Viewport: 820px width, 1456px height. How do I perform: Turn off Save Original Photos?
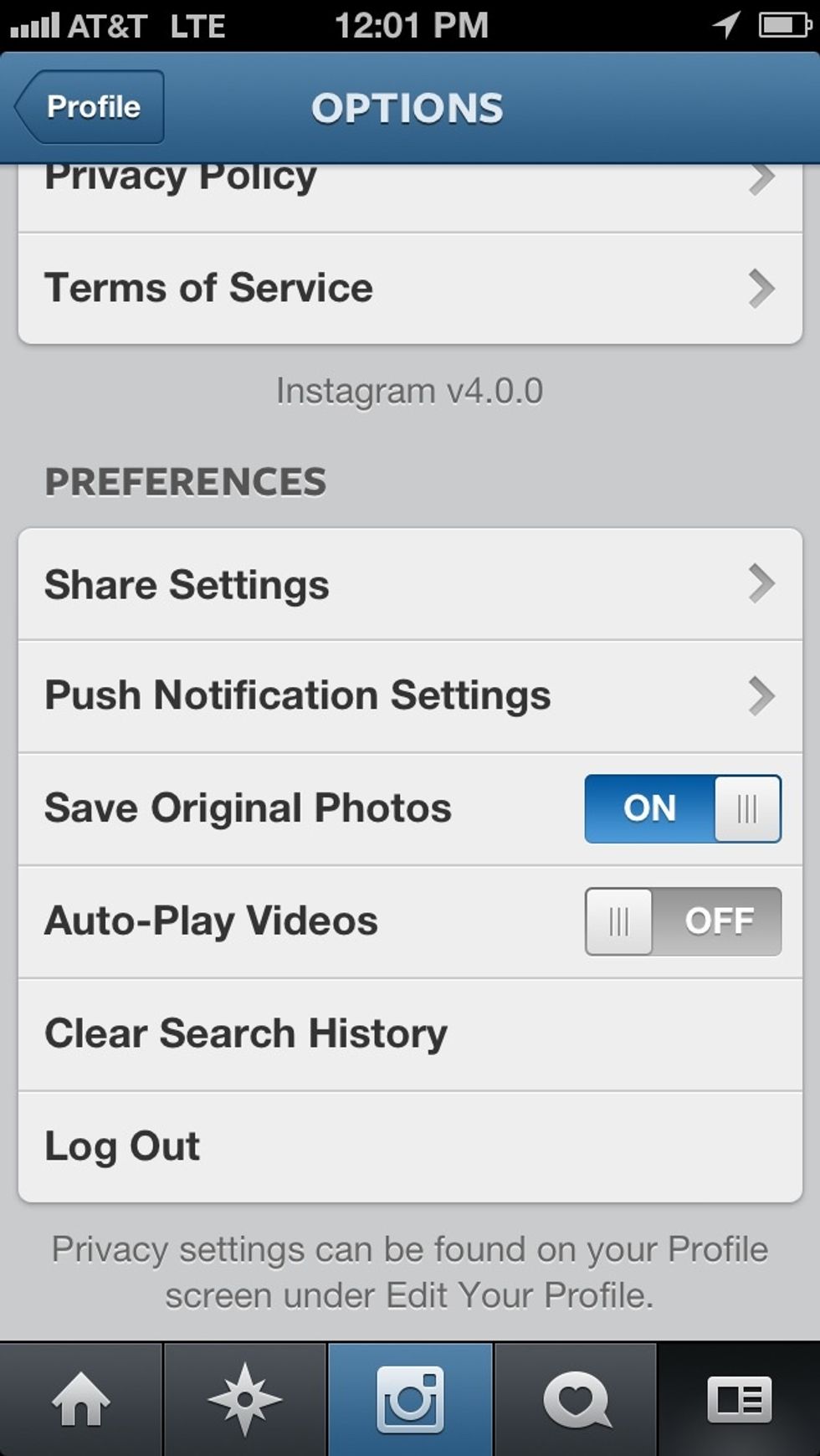[x=682, y=808]
